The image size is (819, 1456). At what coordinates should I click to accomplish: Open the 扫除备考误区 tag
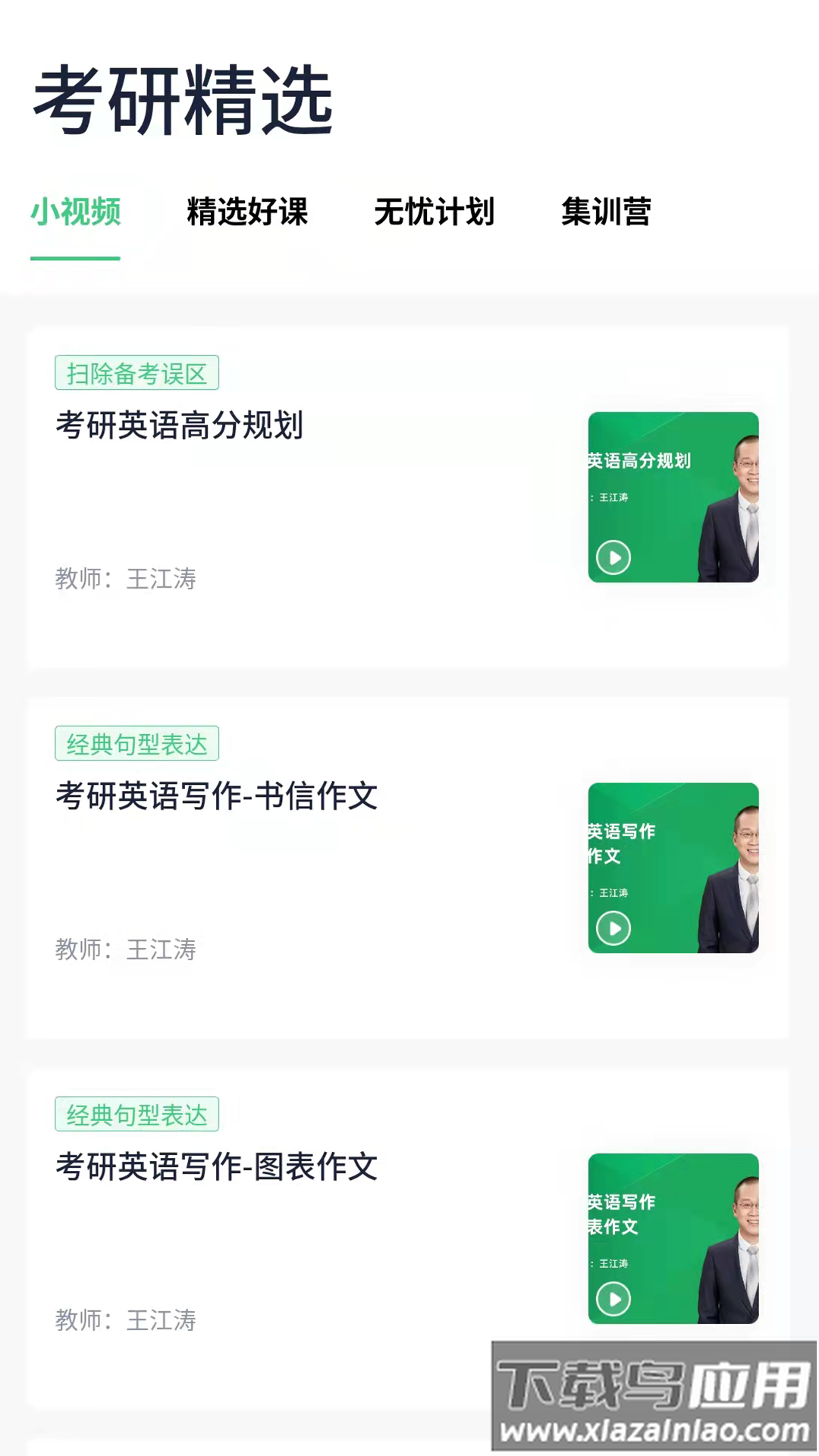point(137,372)
